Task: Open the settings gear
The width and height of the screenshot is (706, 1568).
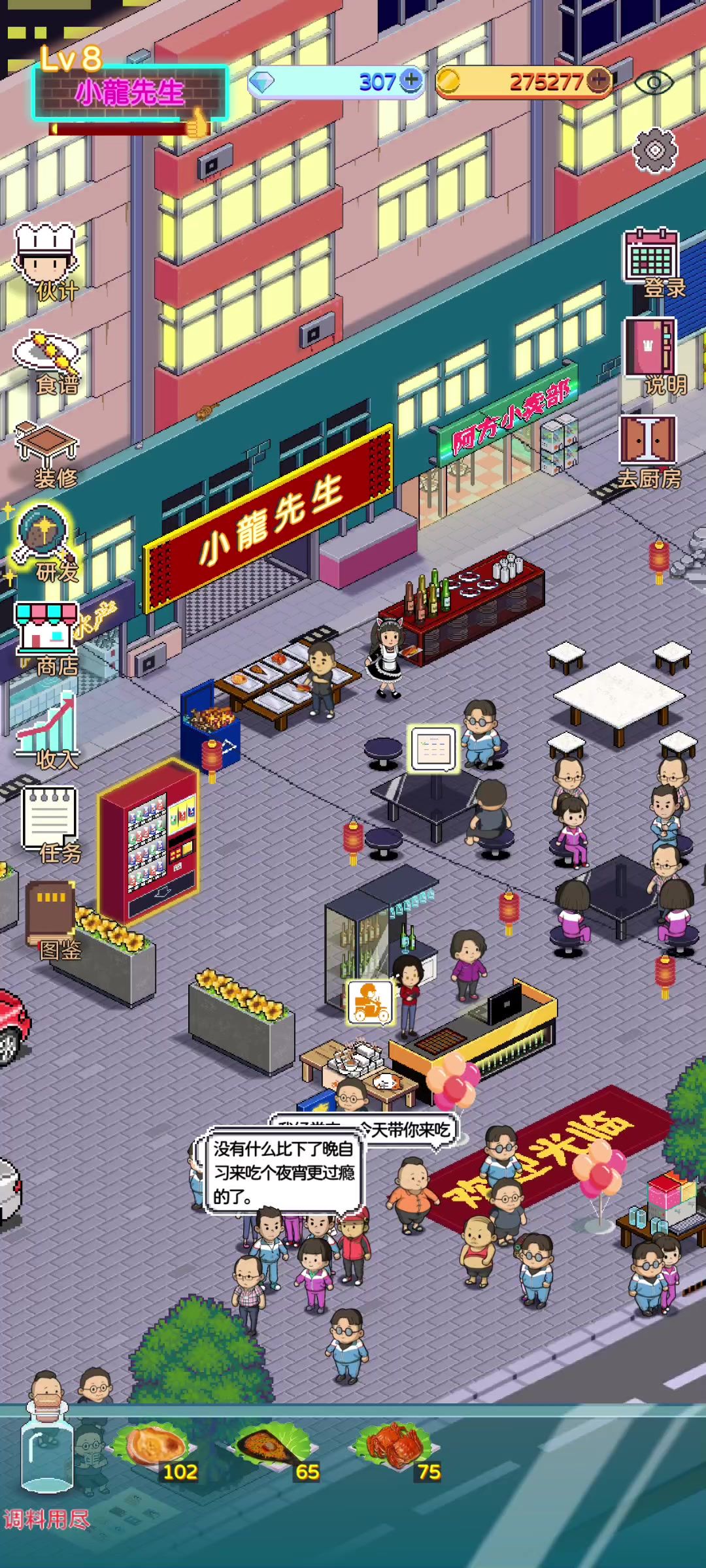Action: click(655, 150)
